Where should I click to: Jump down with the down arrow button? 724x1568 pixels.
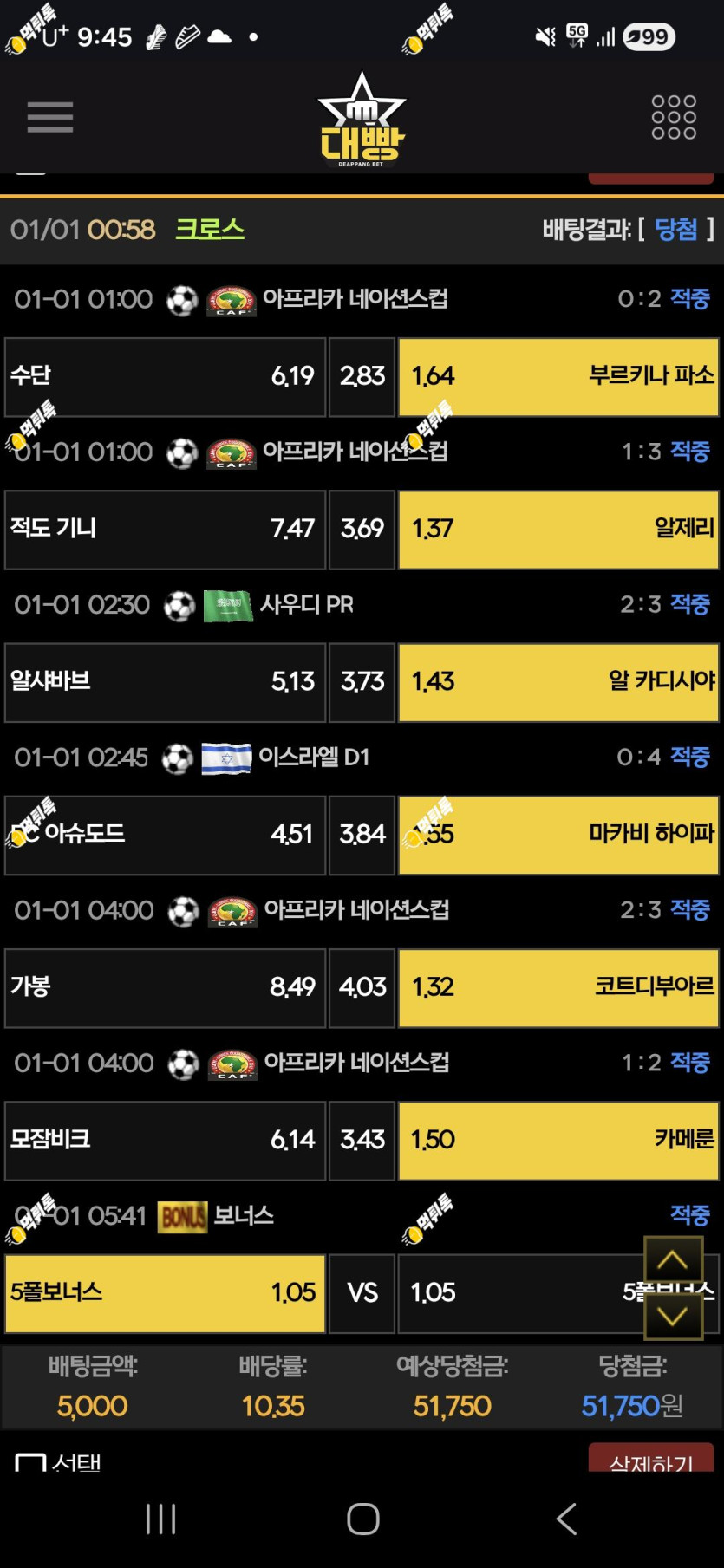coord(673,1316)
